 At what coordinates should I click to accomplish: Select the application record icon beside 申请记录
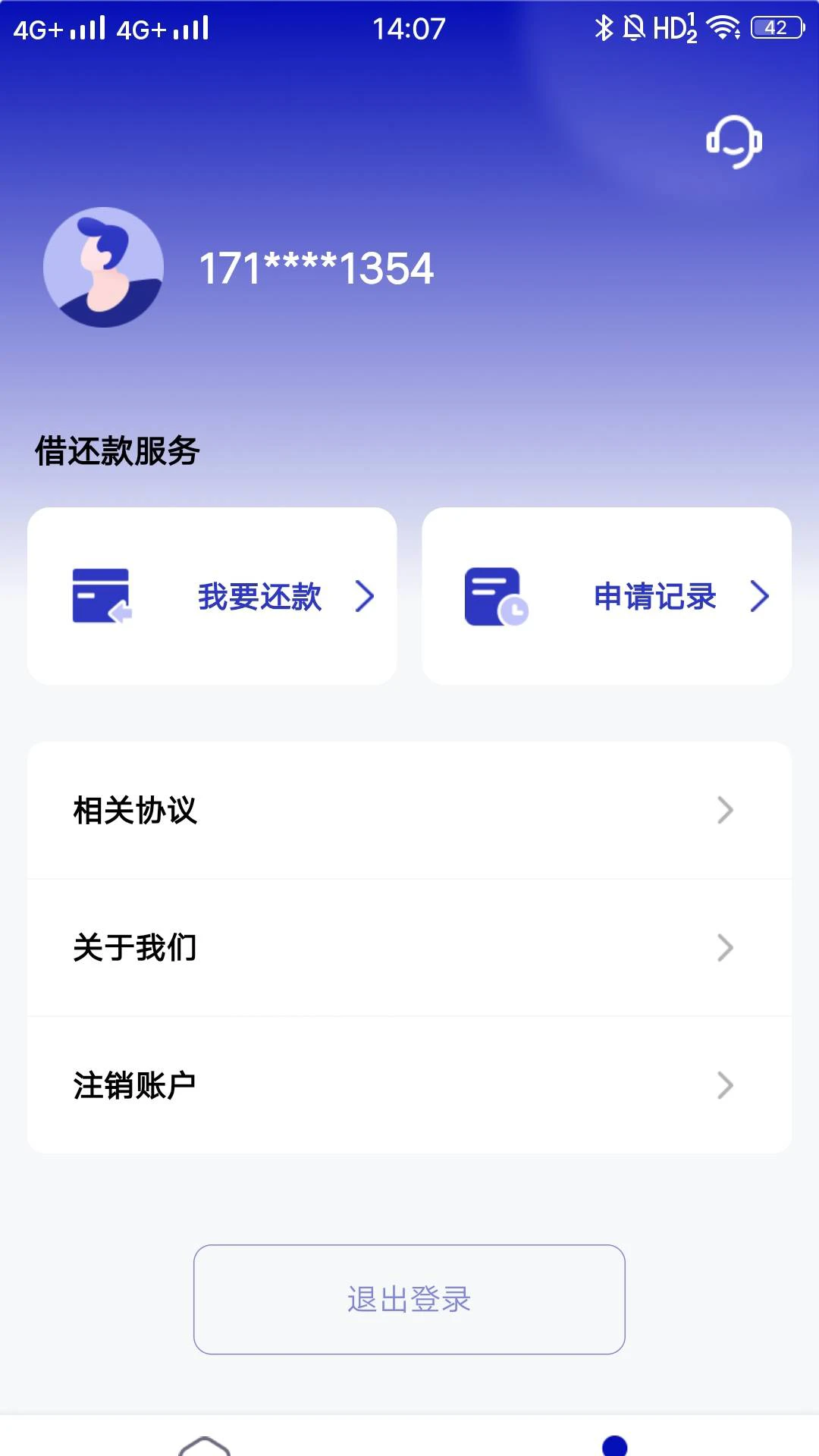coord(494,597)
